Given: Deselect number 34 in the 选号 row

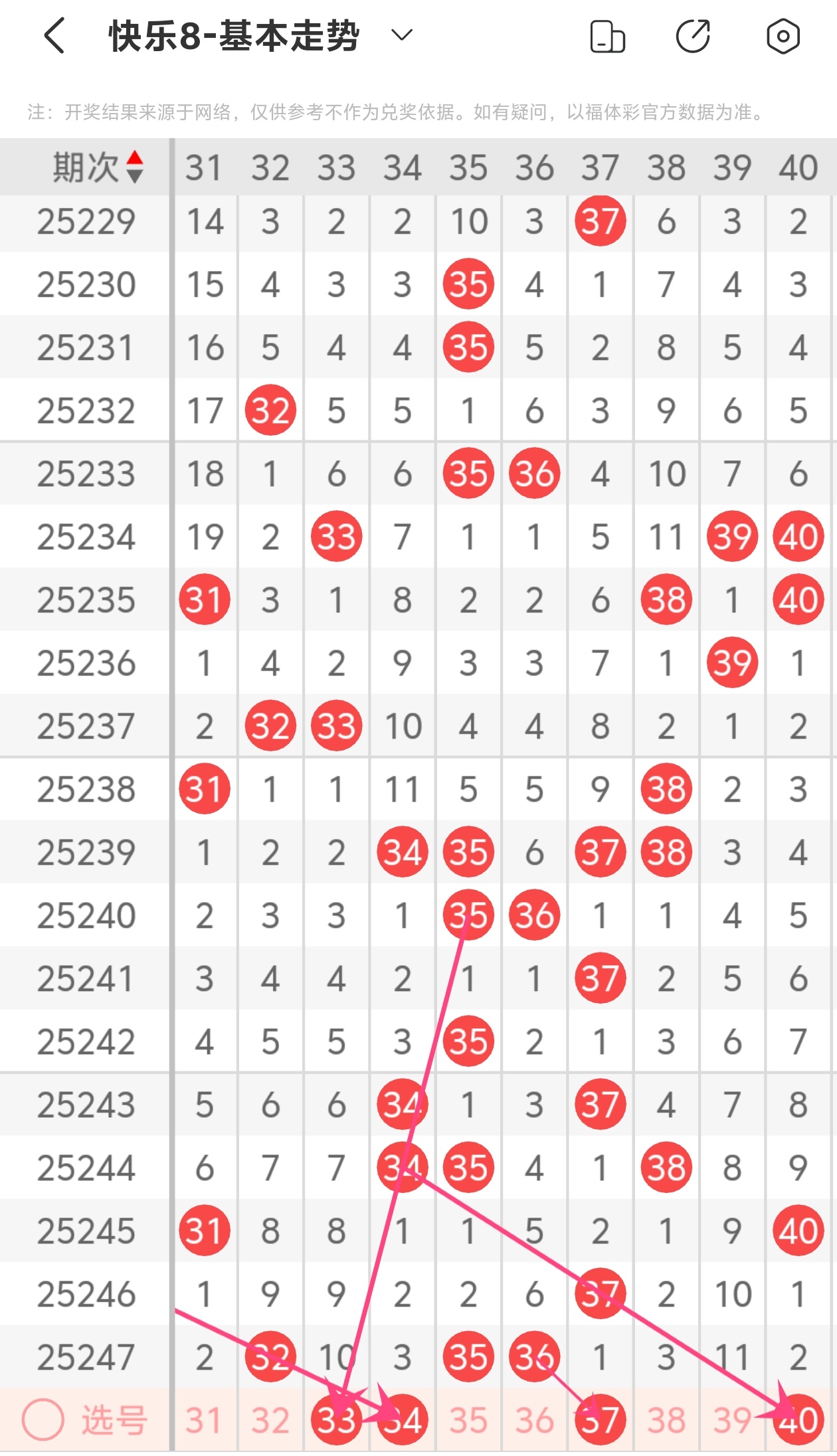Looking at the screenshot, I should click(403, 1421).
